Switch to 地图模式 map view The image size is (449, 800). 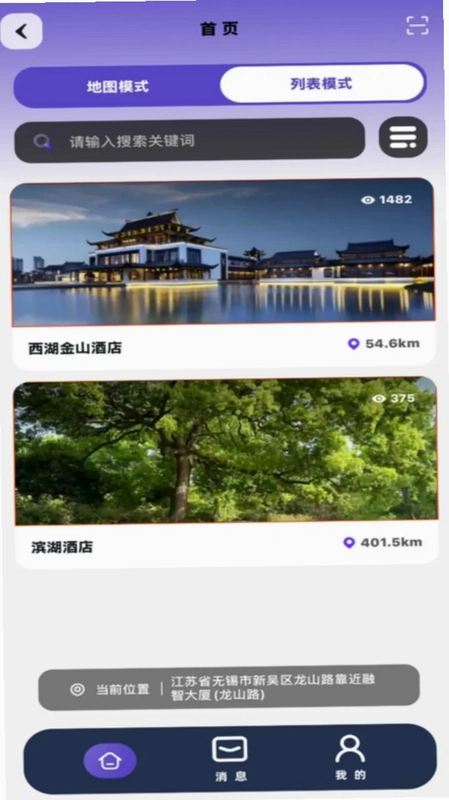coord(117,86)
